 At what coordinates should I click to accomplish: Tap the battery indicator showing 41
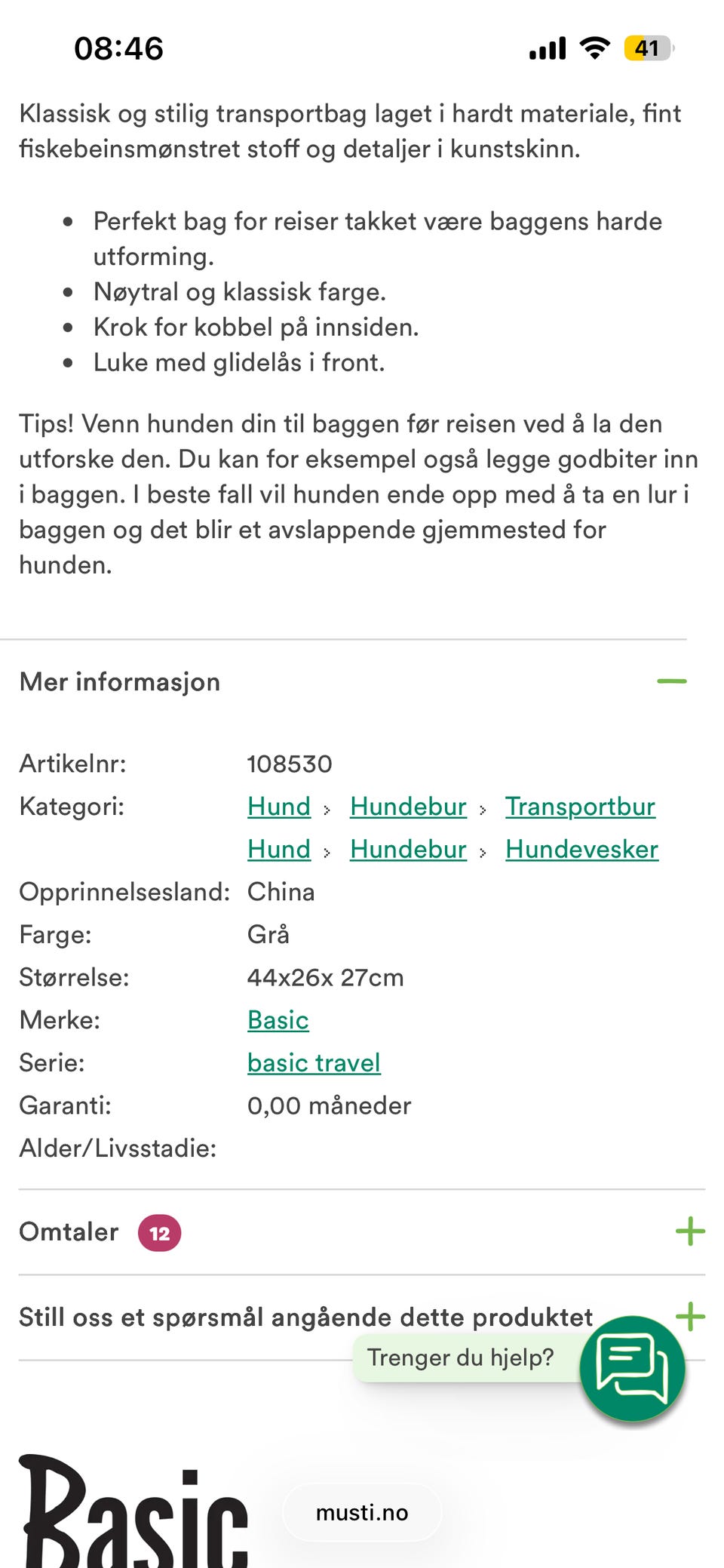coord(647,47)
